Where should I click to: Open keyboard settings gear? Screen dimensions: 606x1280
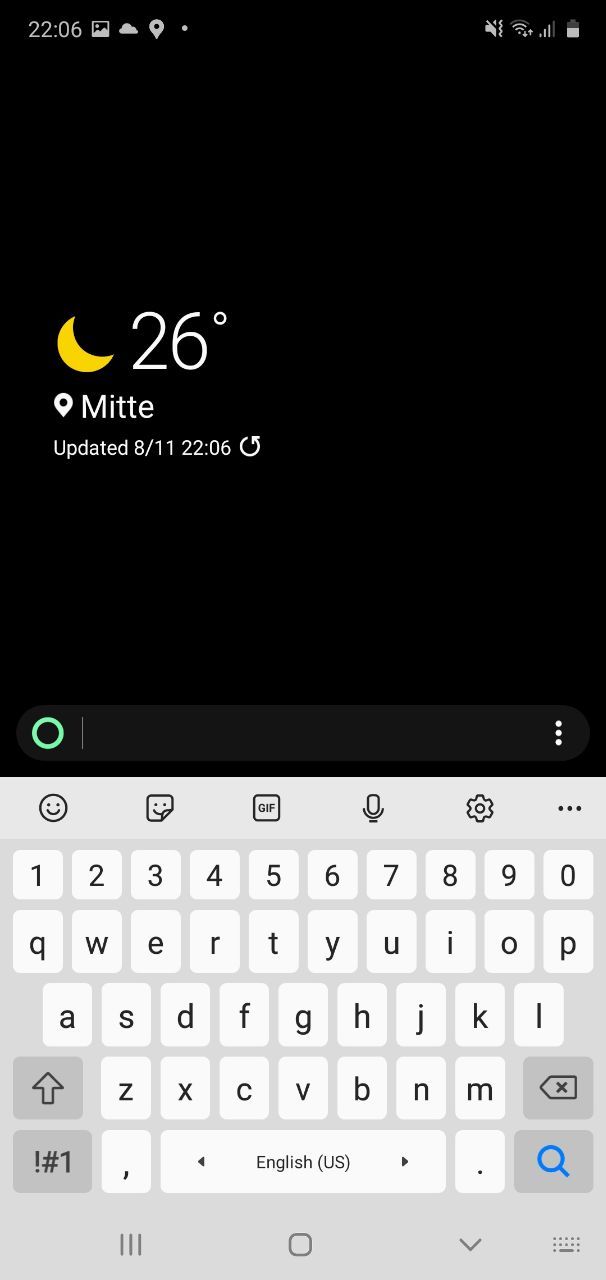pos(480,808)
